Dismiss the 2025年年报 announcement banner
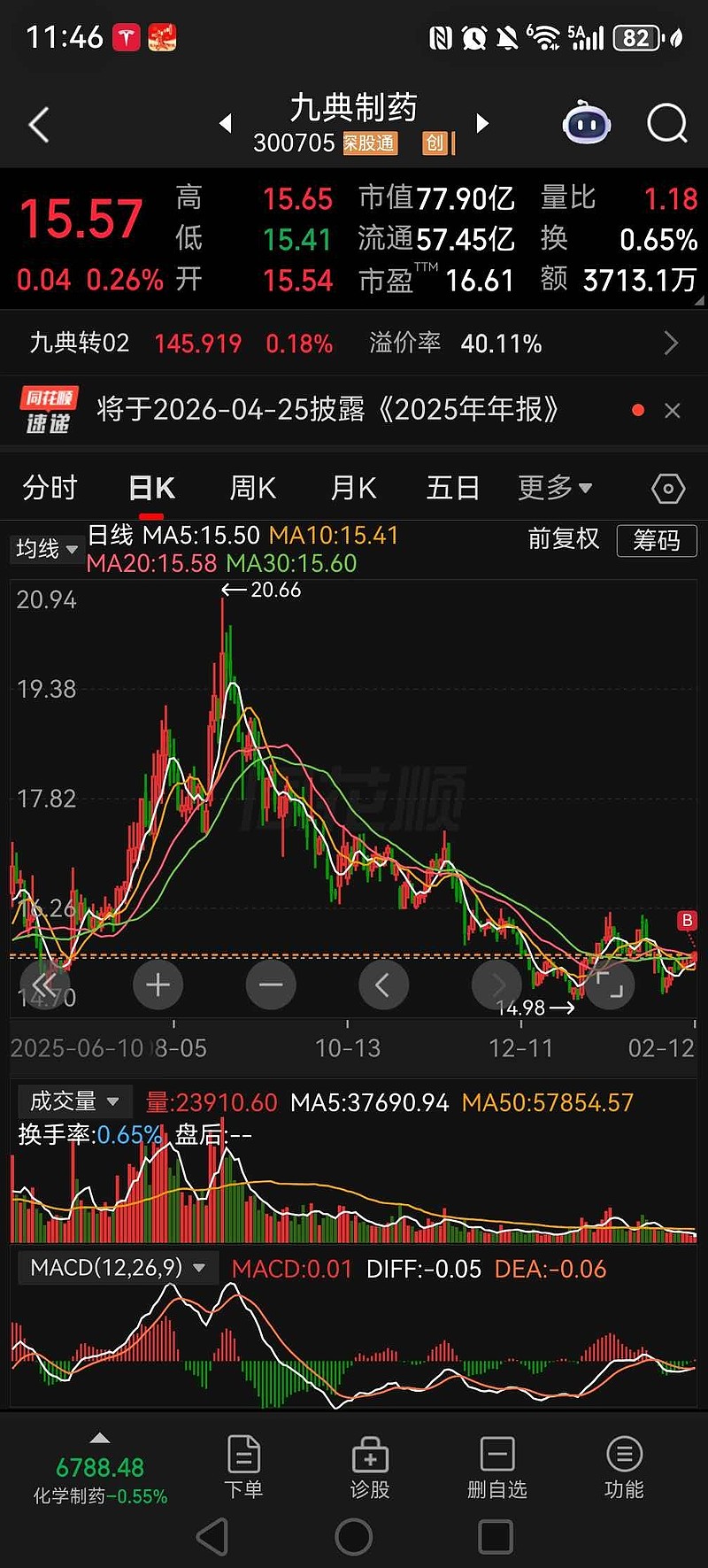The image size is (708, 1568). tap(673, 410)
